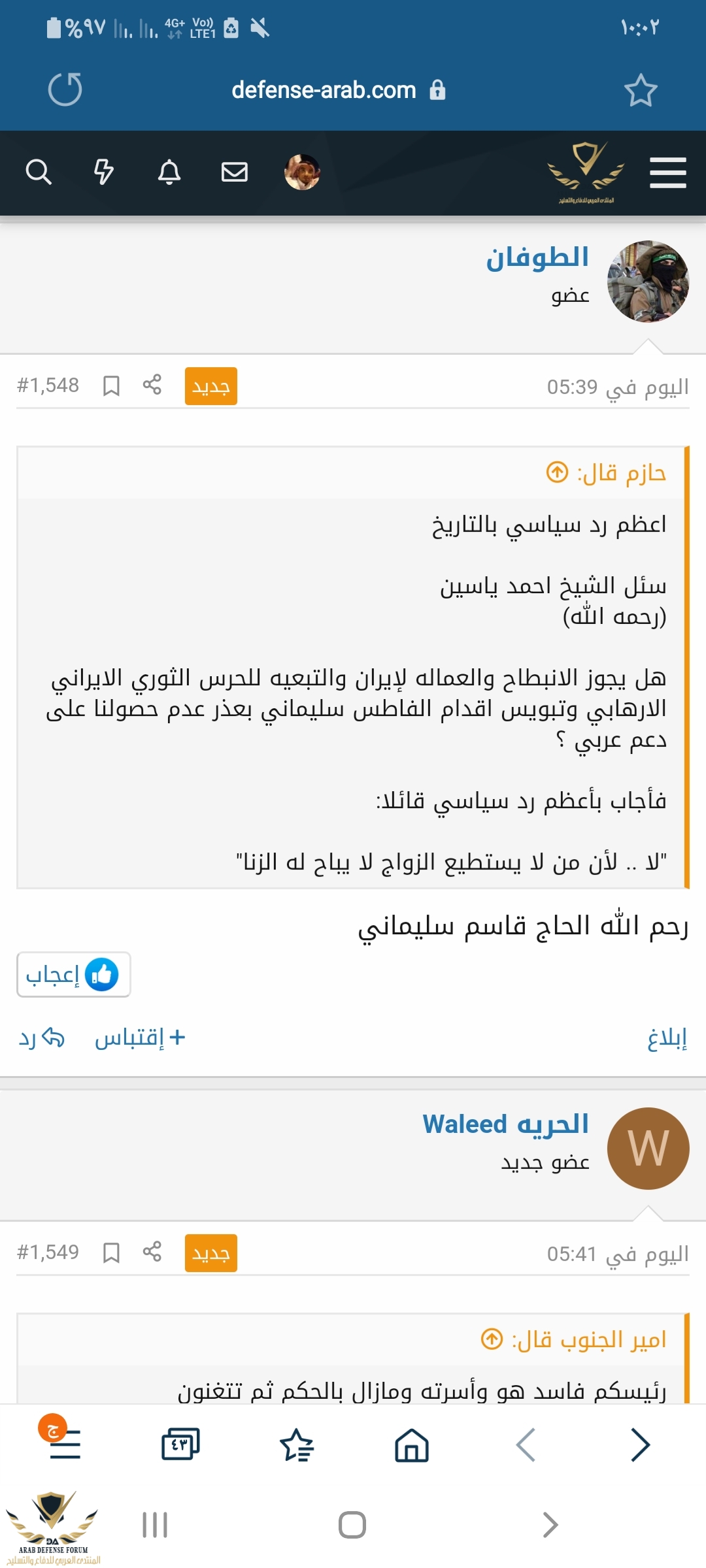Bookmark this page with the star
Screen dimensions: 706x1568
640,90
